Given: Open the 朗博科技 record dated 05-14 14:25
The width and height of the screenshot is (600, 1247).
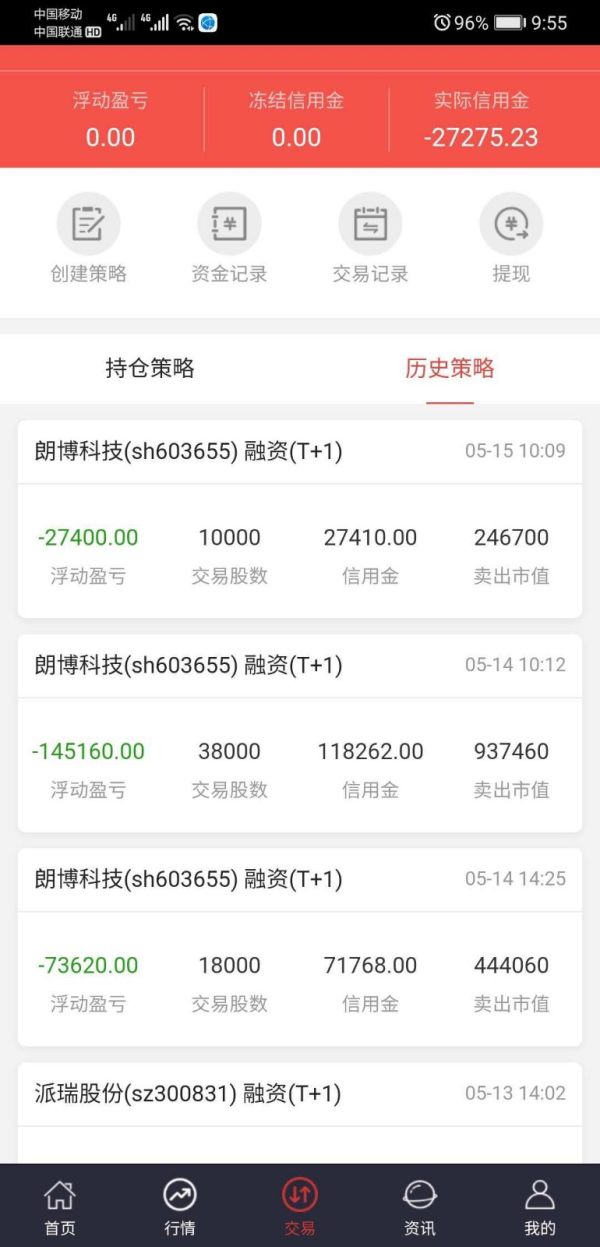Looking at the screenshot, I should (300, 946).
